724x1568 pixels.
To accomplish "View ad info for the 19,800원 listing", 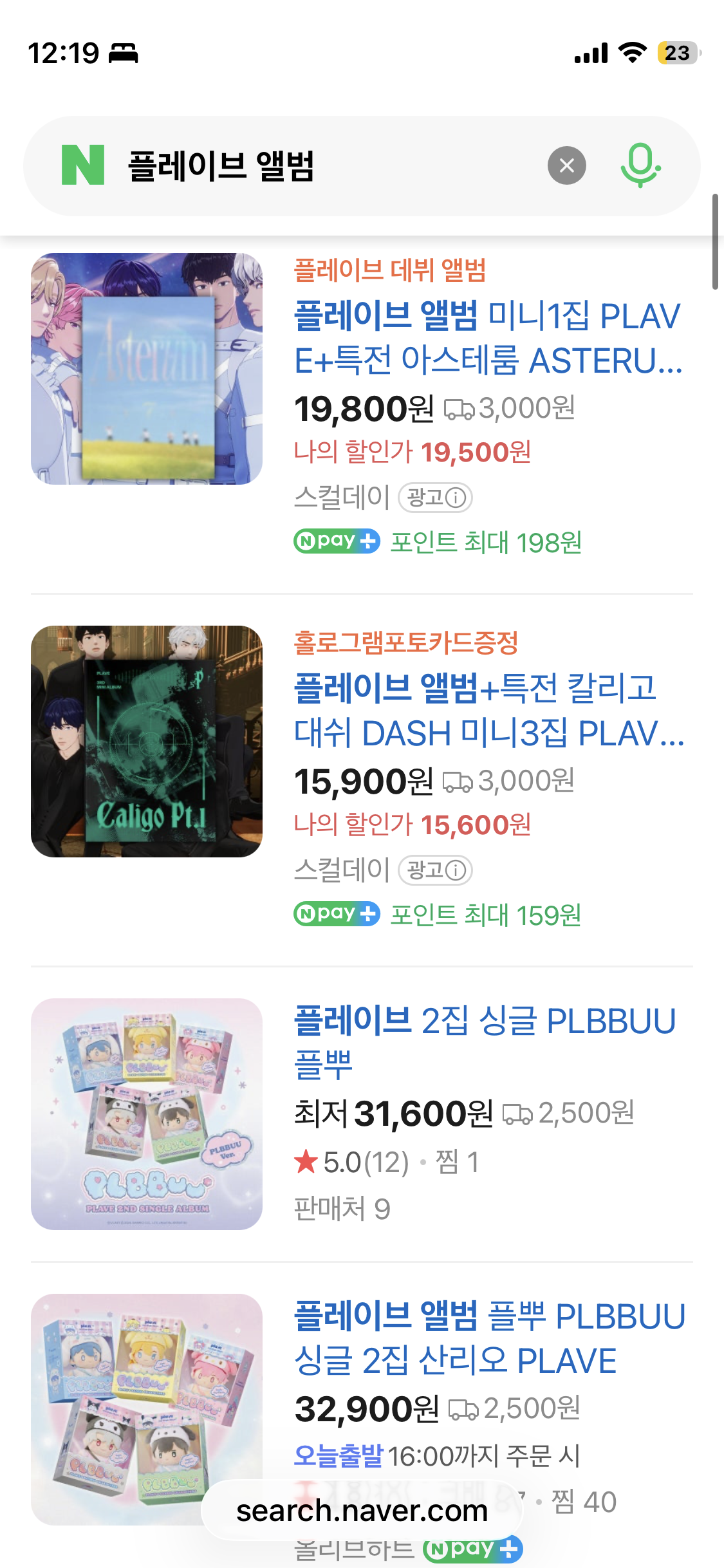I will 436,498.
